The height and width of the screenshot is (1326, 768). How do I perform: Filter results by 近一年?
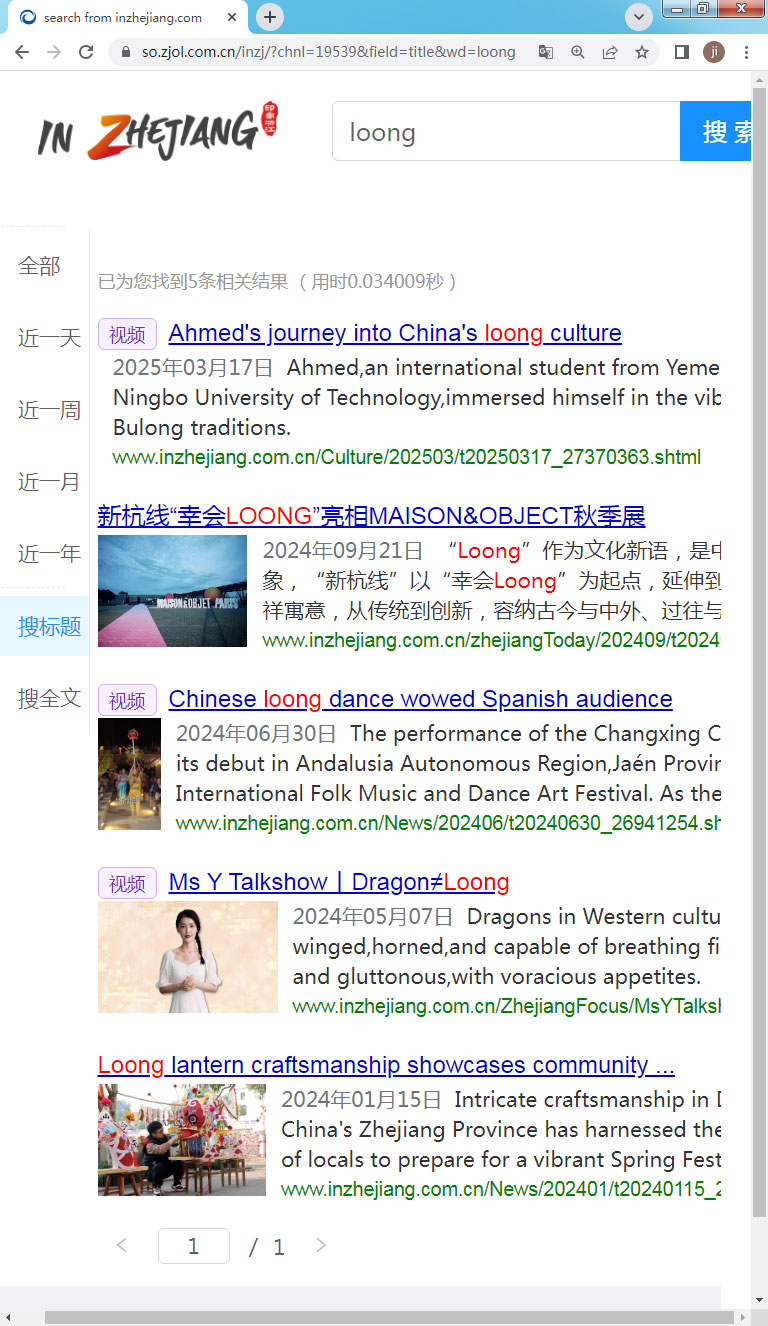coord(48,554)
